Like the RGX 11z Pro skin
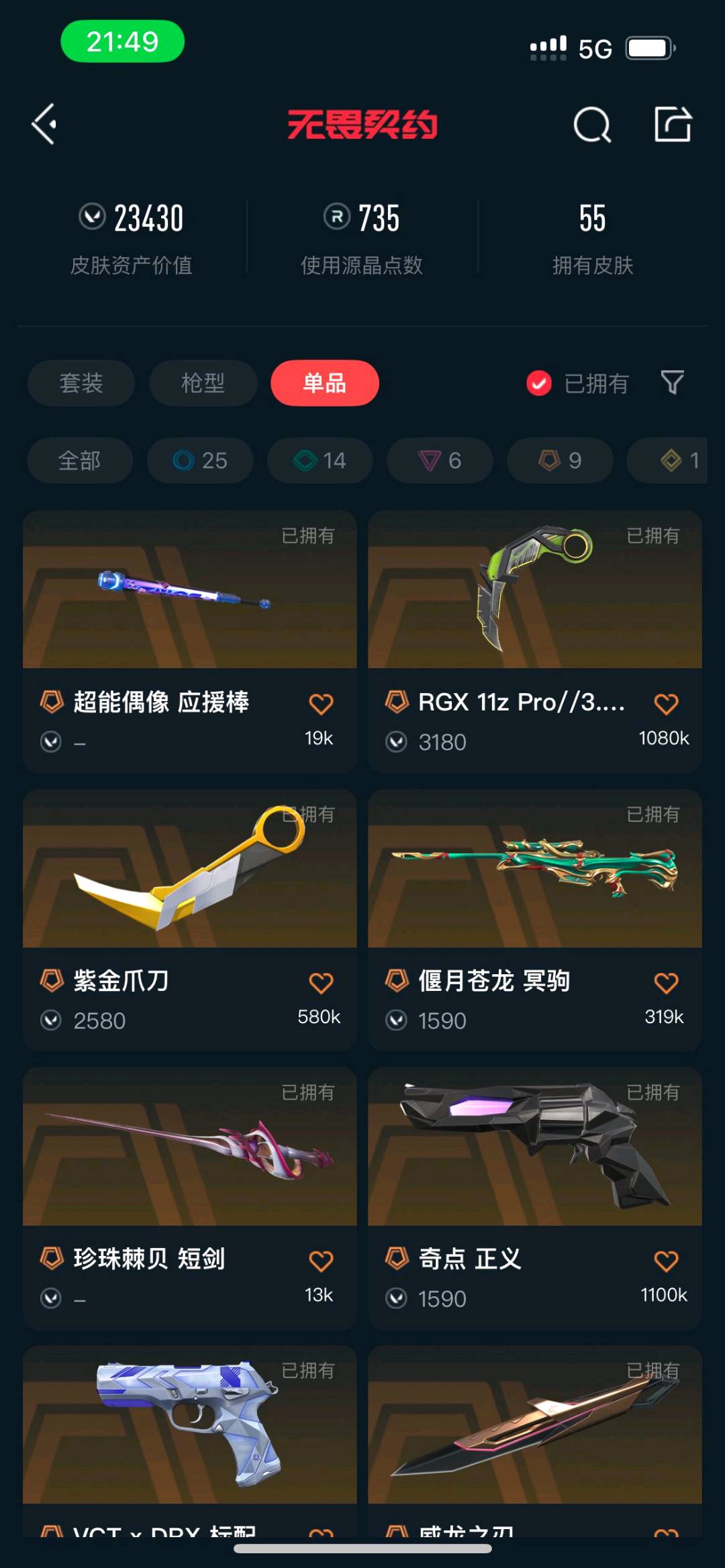Screen dimensions: 725x1568 (x=666, y=704)
